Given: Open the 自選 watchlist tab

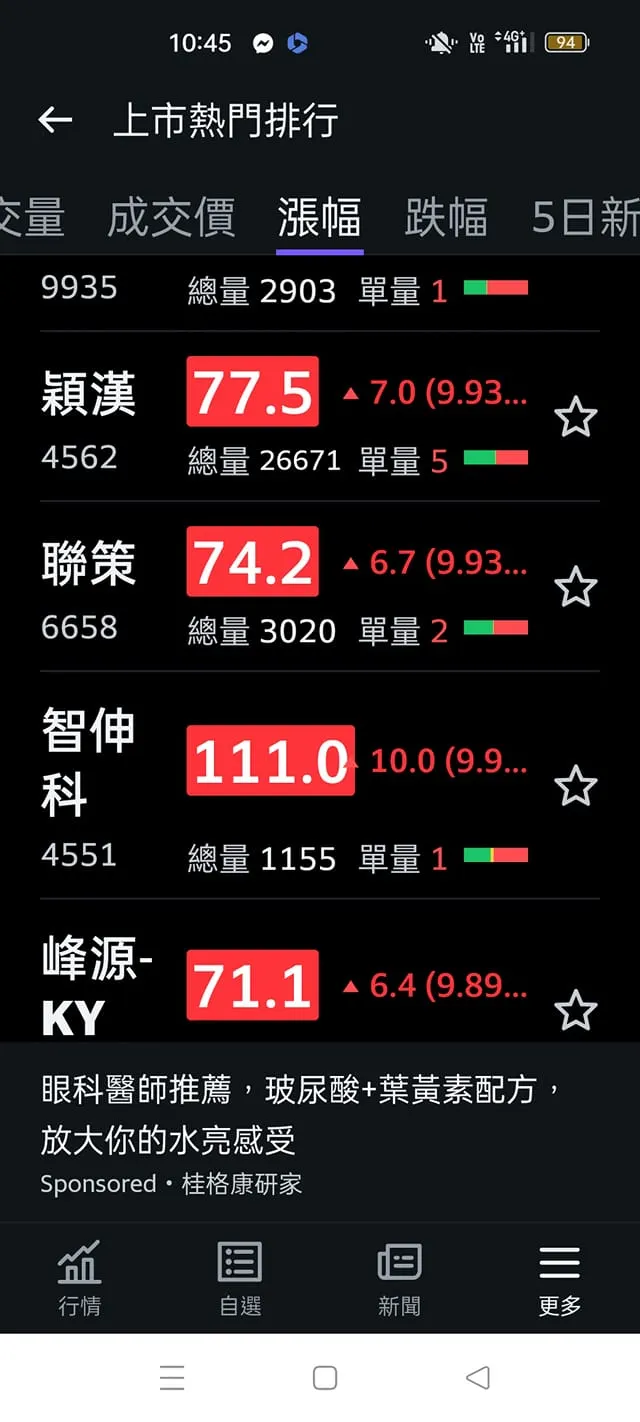Looking at the screenshot, I should 240,1278.
